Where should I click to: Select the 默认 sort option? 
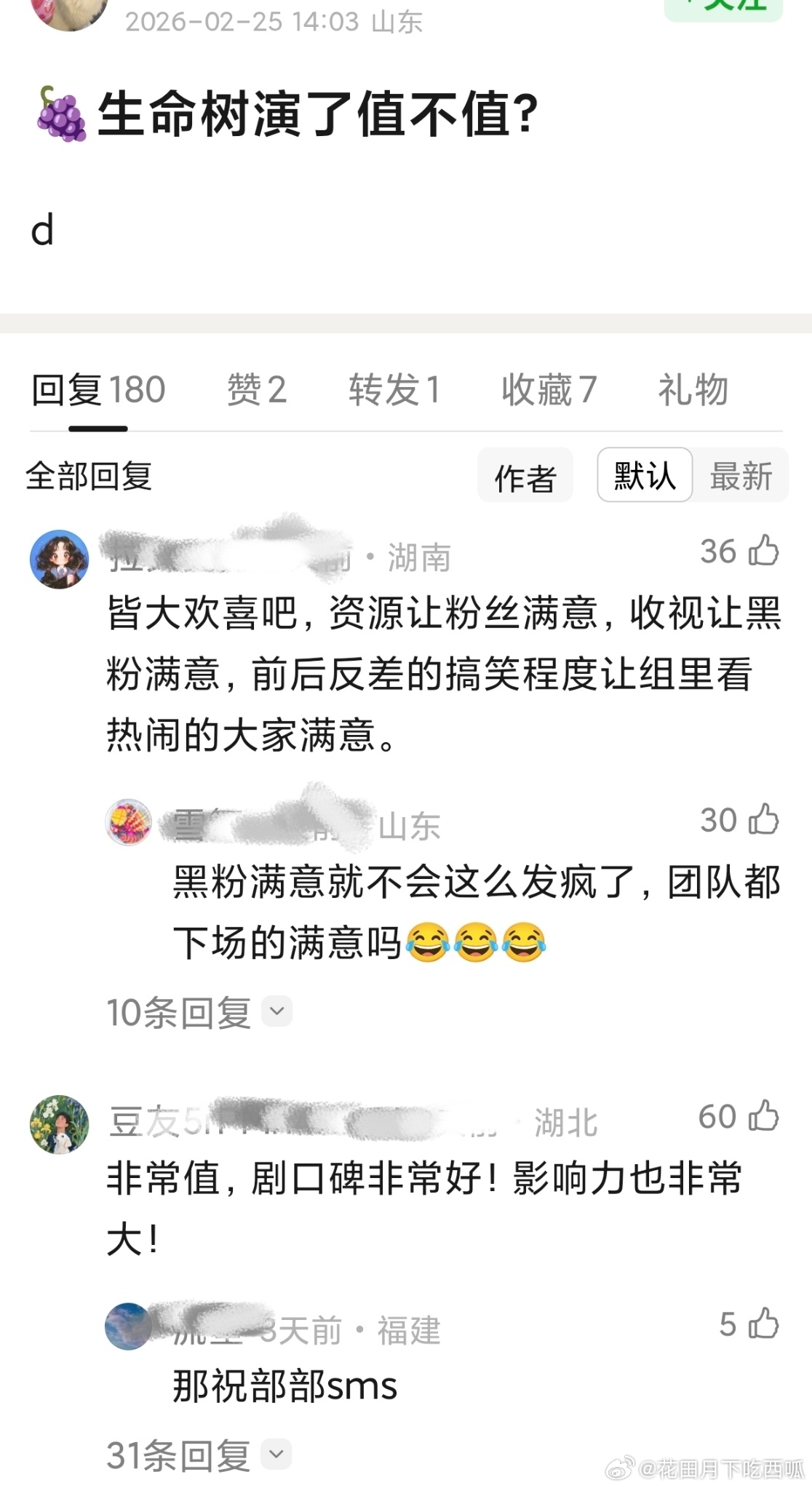[643, 474]
